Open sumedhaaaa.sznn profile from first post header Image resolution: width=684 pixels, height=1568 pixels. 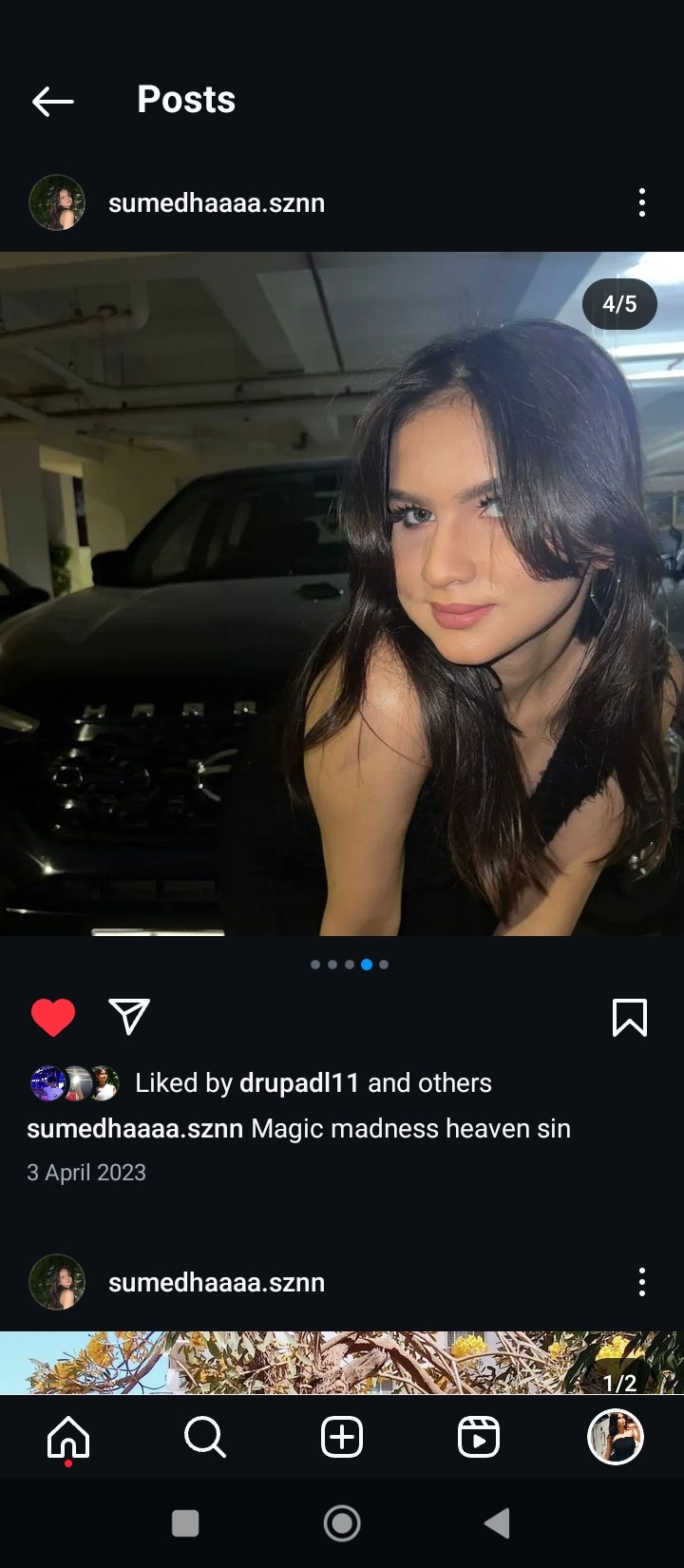point(216,202)
